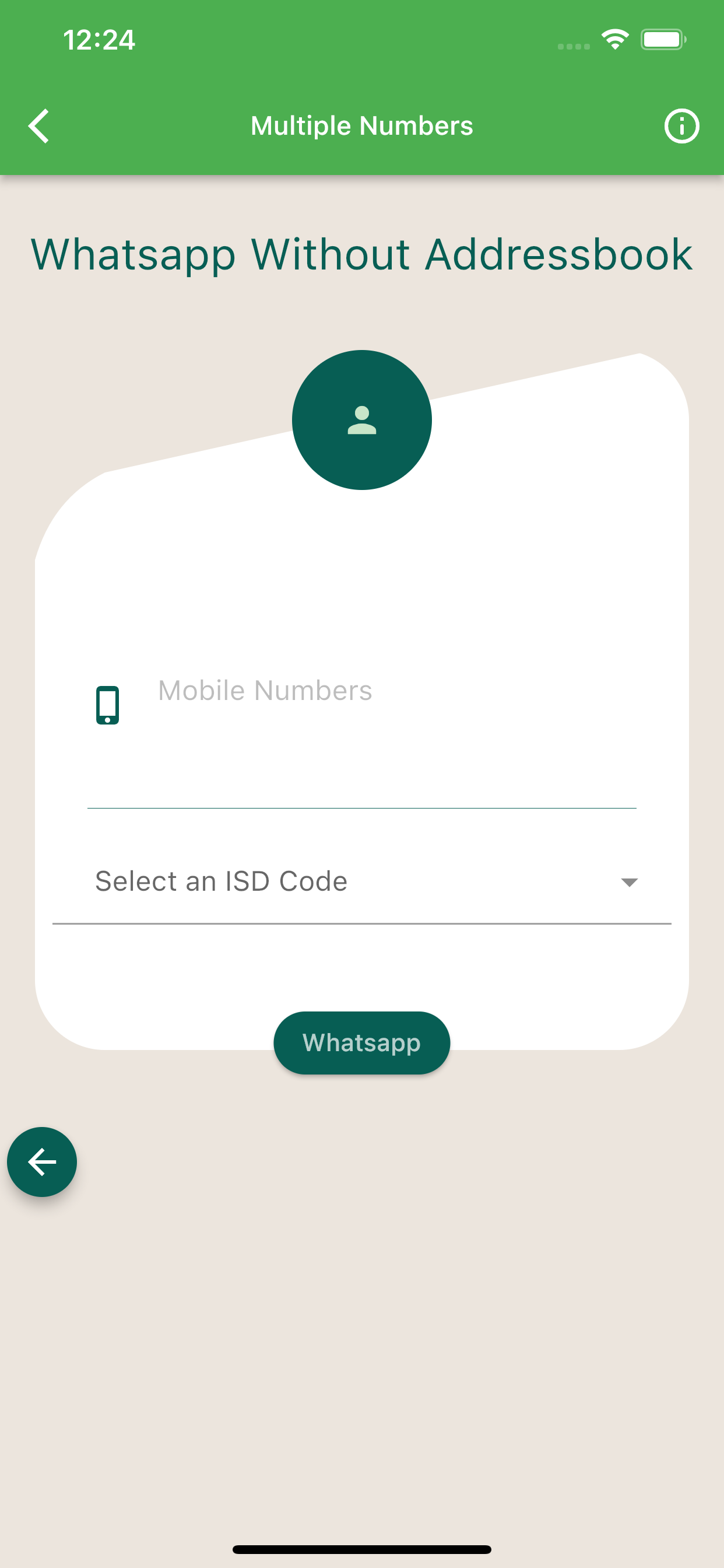Tap the floating back arrow button
Image resolution: width=724 pixels, height=1568 pixels.
[x=42, y=1162]
